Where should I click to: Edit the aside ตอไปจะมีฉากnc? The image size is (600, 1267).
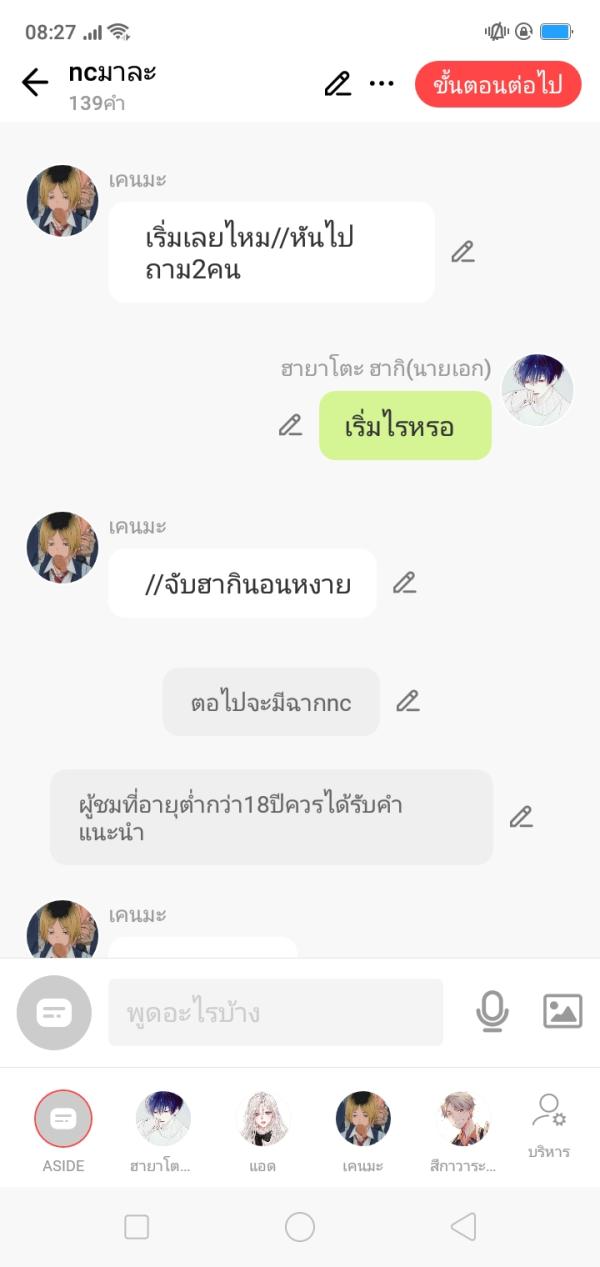(407, 701)
